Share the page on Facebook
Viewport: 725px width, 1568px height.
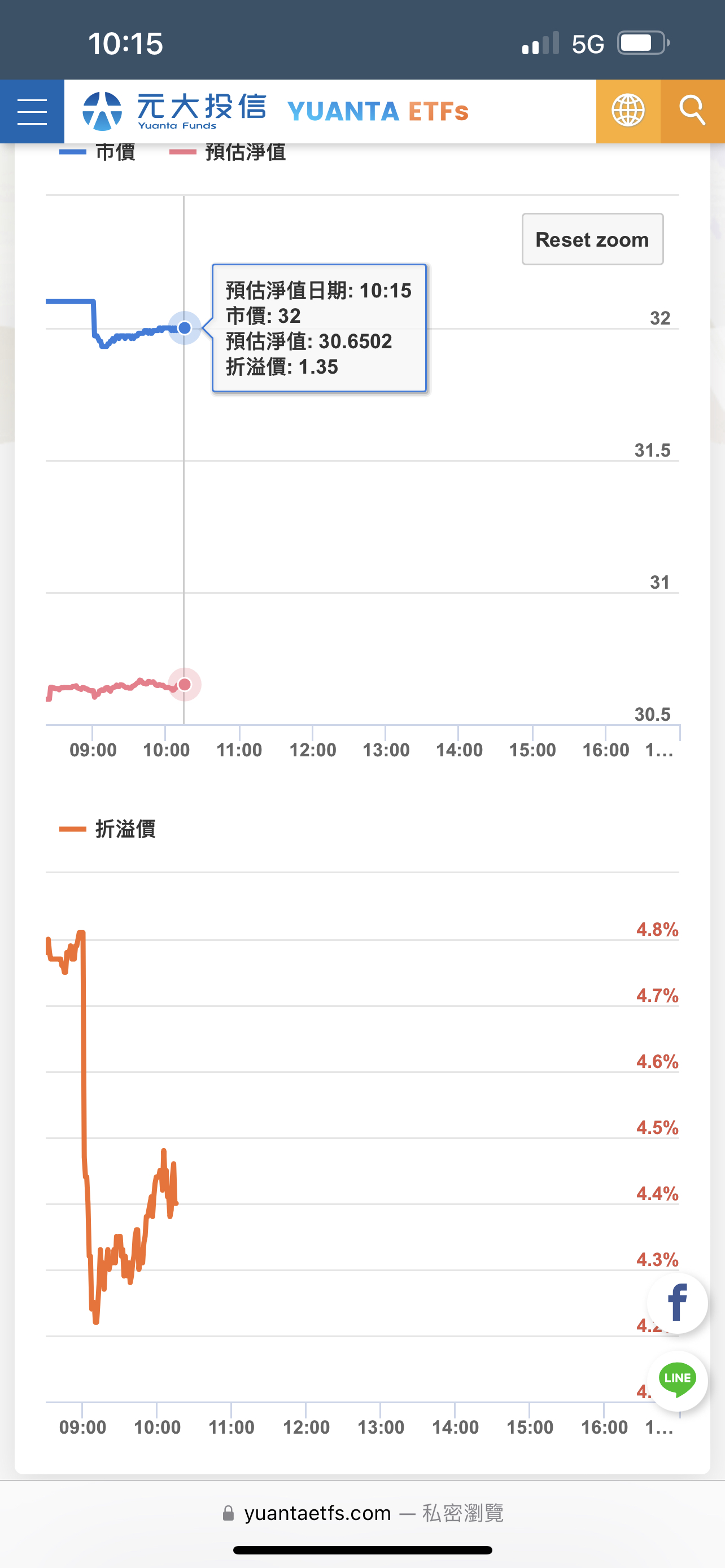677,1303
